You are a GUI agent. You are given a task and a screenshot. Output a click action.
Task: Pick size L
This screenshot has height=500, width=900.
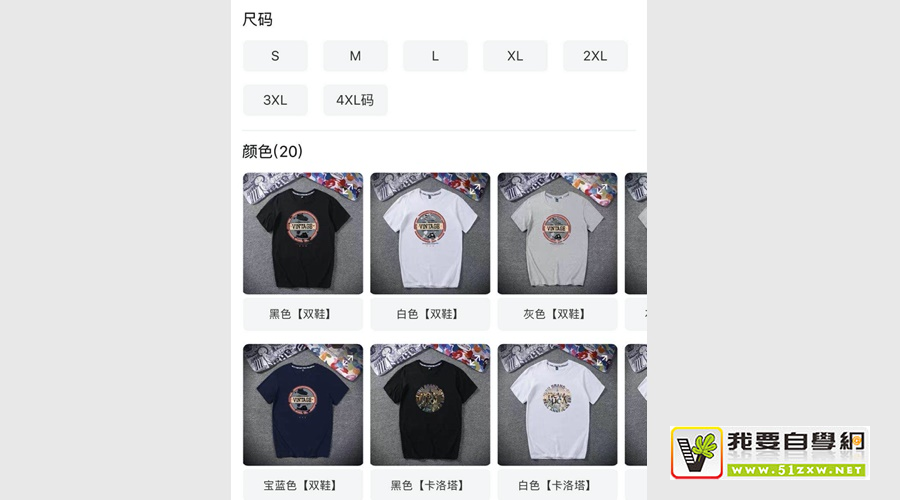(x=435, y=56)
